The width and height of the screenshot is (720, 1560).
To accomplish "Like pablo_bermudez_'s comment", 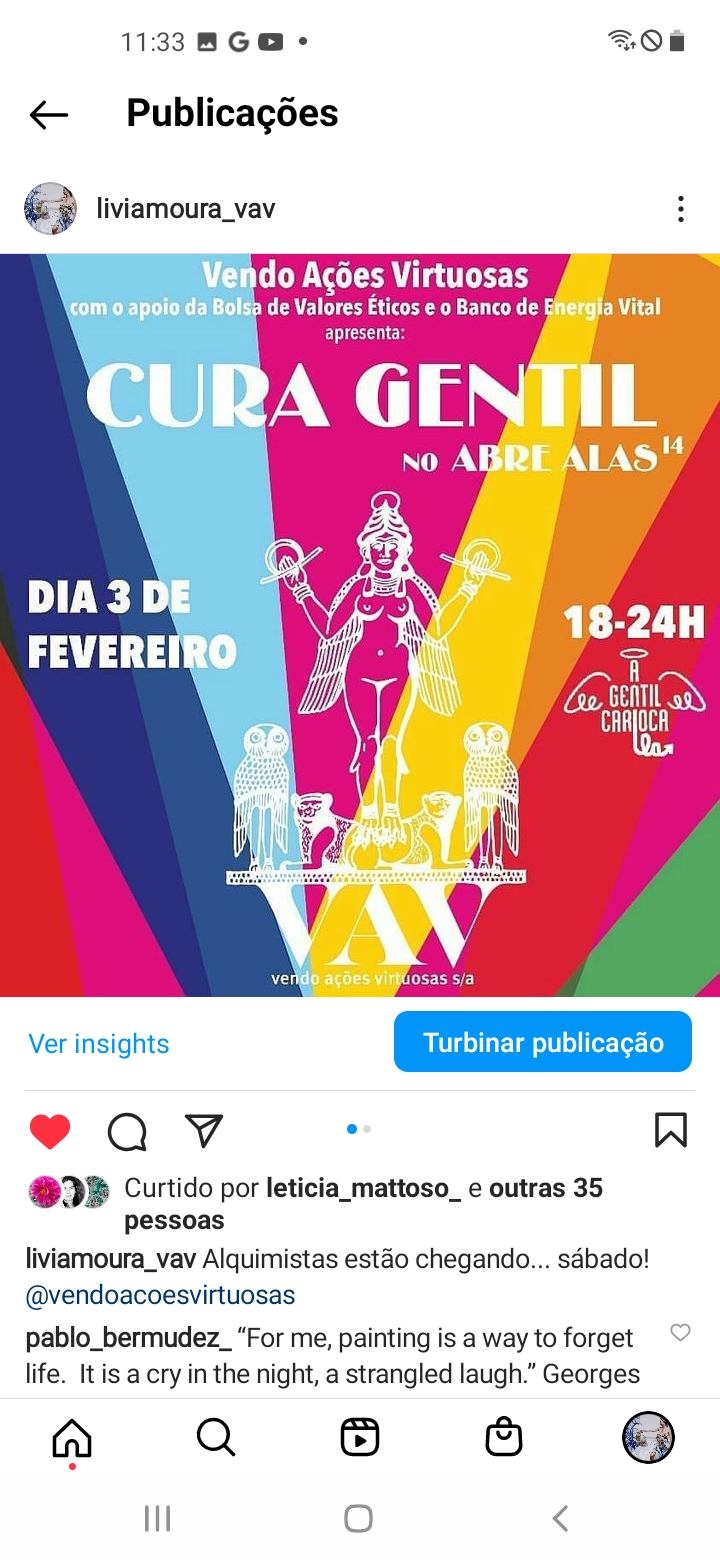I will [680, 1332].
